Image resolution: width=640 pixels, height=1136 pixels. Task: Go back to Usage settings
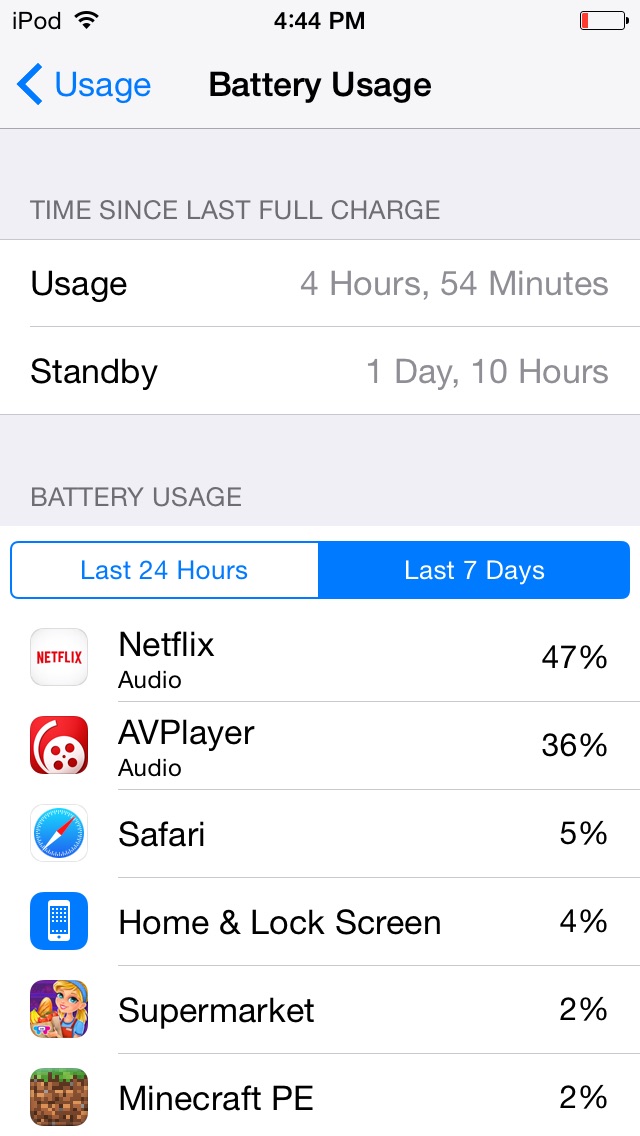point(84,85)
